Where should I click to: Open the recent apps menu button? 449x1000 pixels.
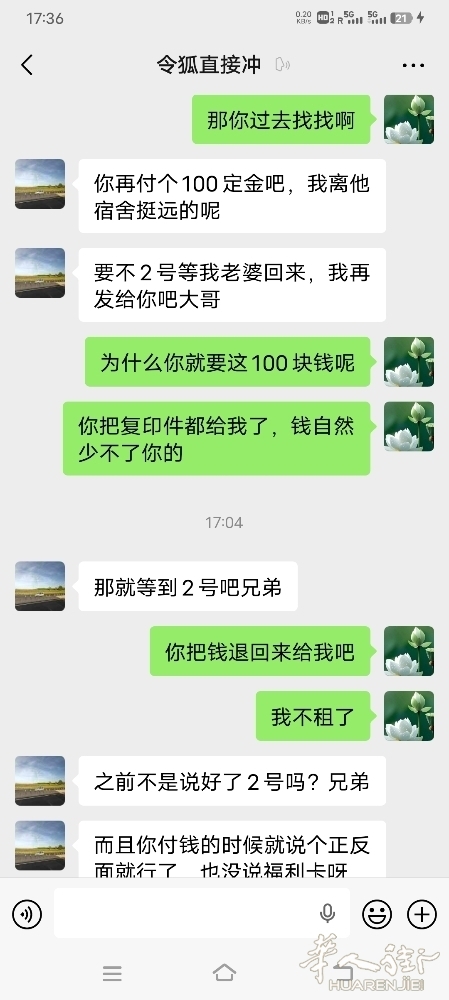coord(112,973)
